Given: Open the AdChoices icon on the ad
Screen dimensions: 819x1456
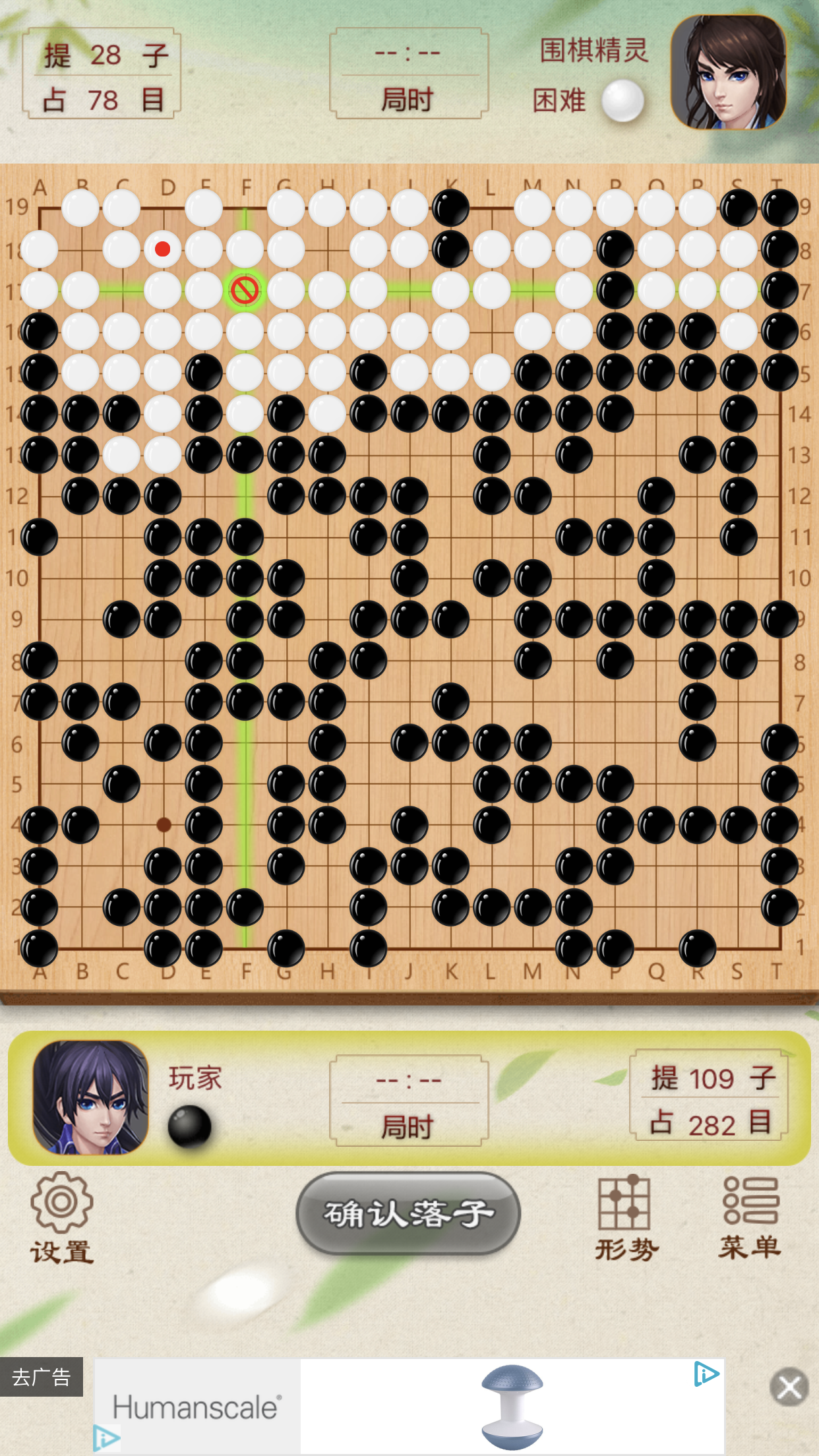Looking at the screenshot, I should 706,1374.
